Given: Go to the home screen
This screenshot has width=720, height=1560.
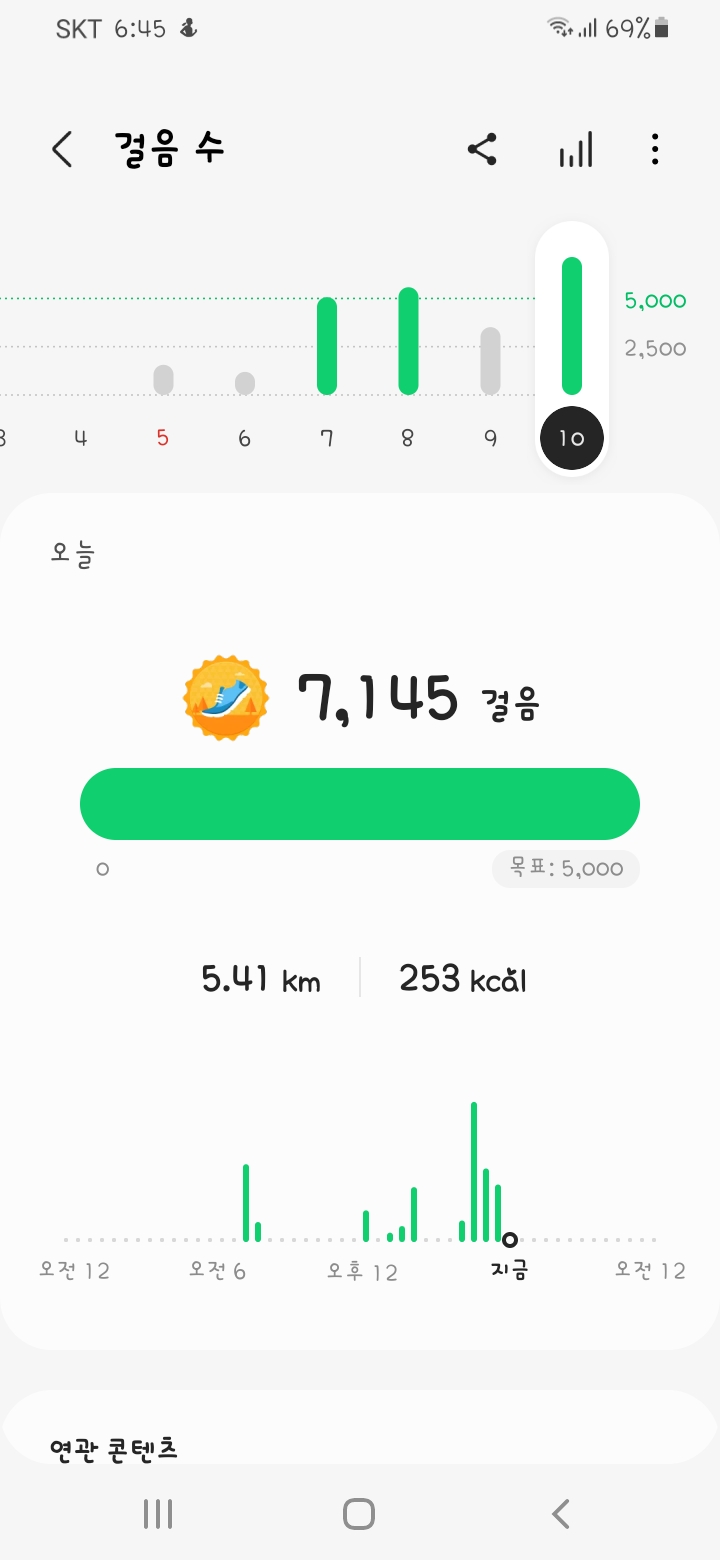Looking at the screenshot, I should point(359,1514).
